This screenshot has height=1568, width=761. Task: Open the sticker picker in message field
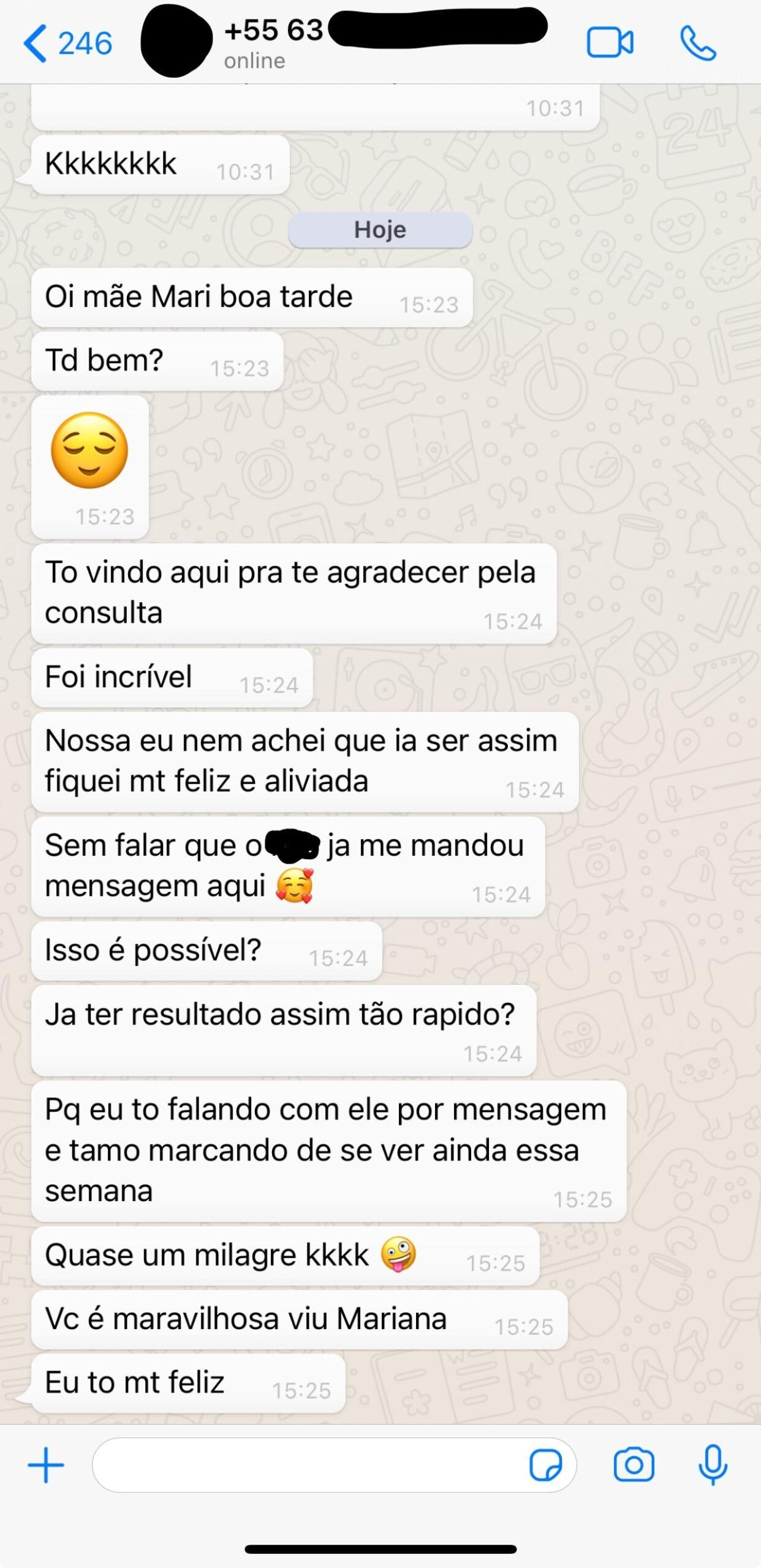pyautogui.click(x=545, y=1465)
